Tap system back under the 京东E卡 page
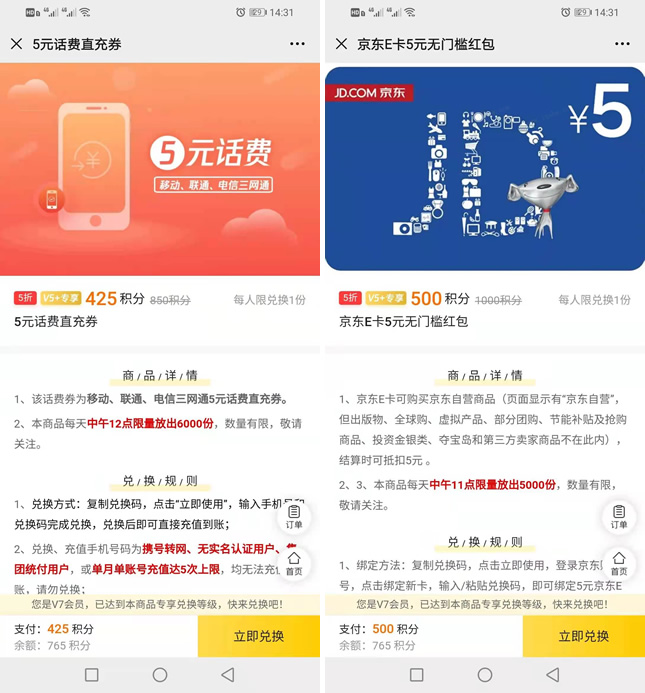The image size is (645, 693). click(x=552, y=675)
